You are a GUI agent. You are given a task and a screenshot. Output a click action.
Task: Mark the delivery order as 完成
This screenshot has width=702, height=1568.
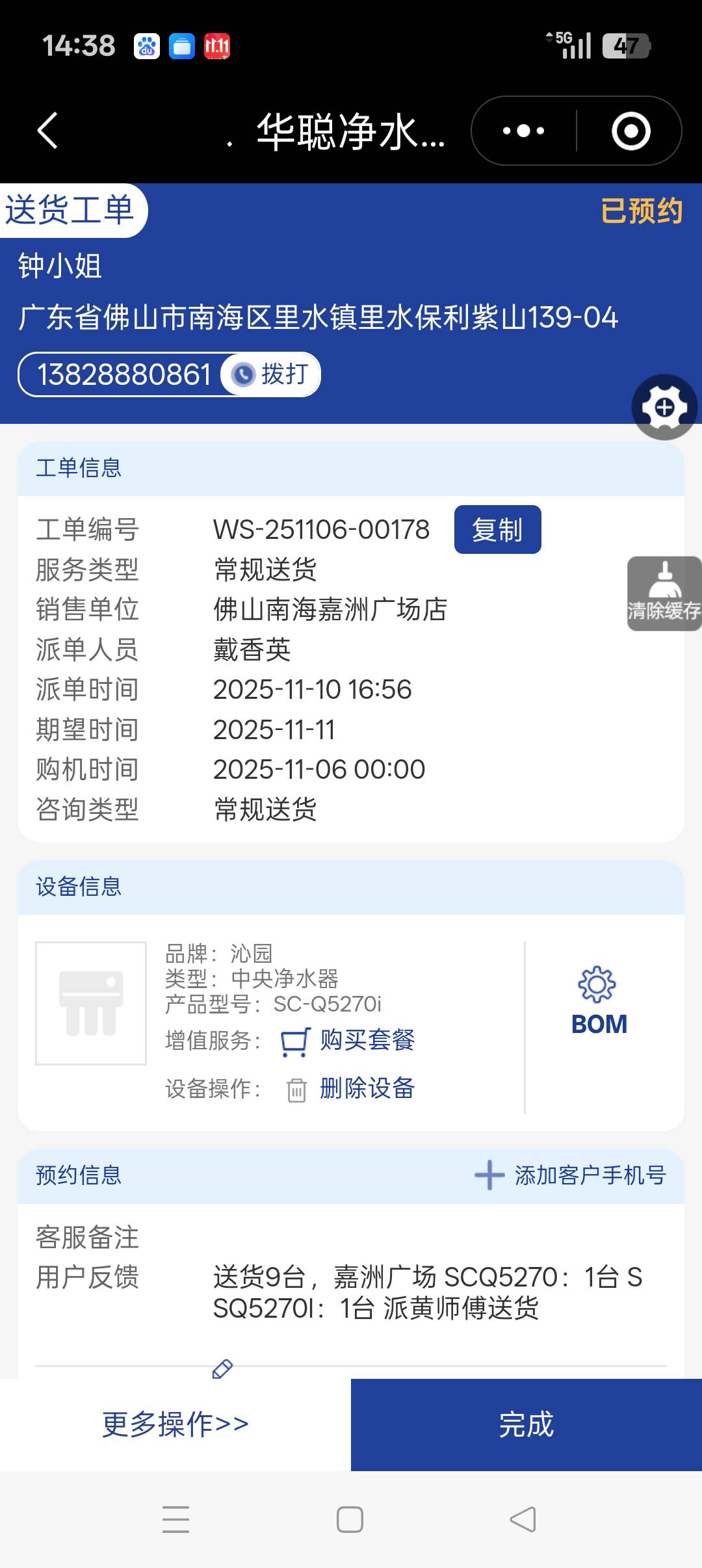tap(526, 1424)
